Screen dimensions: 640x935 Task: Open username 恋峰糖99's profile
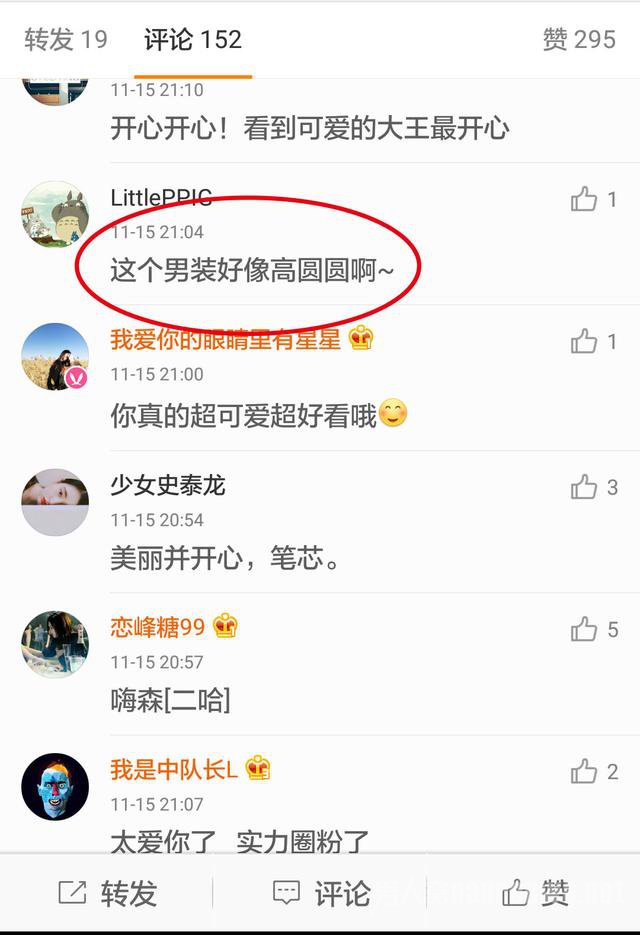[x=158, y=628]
